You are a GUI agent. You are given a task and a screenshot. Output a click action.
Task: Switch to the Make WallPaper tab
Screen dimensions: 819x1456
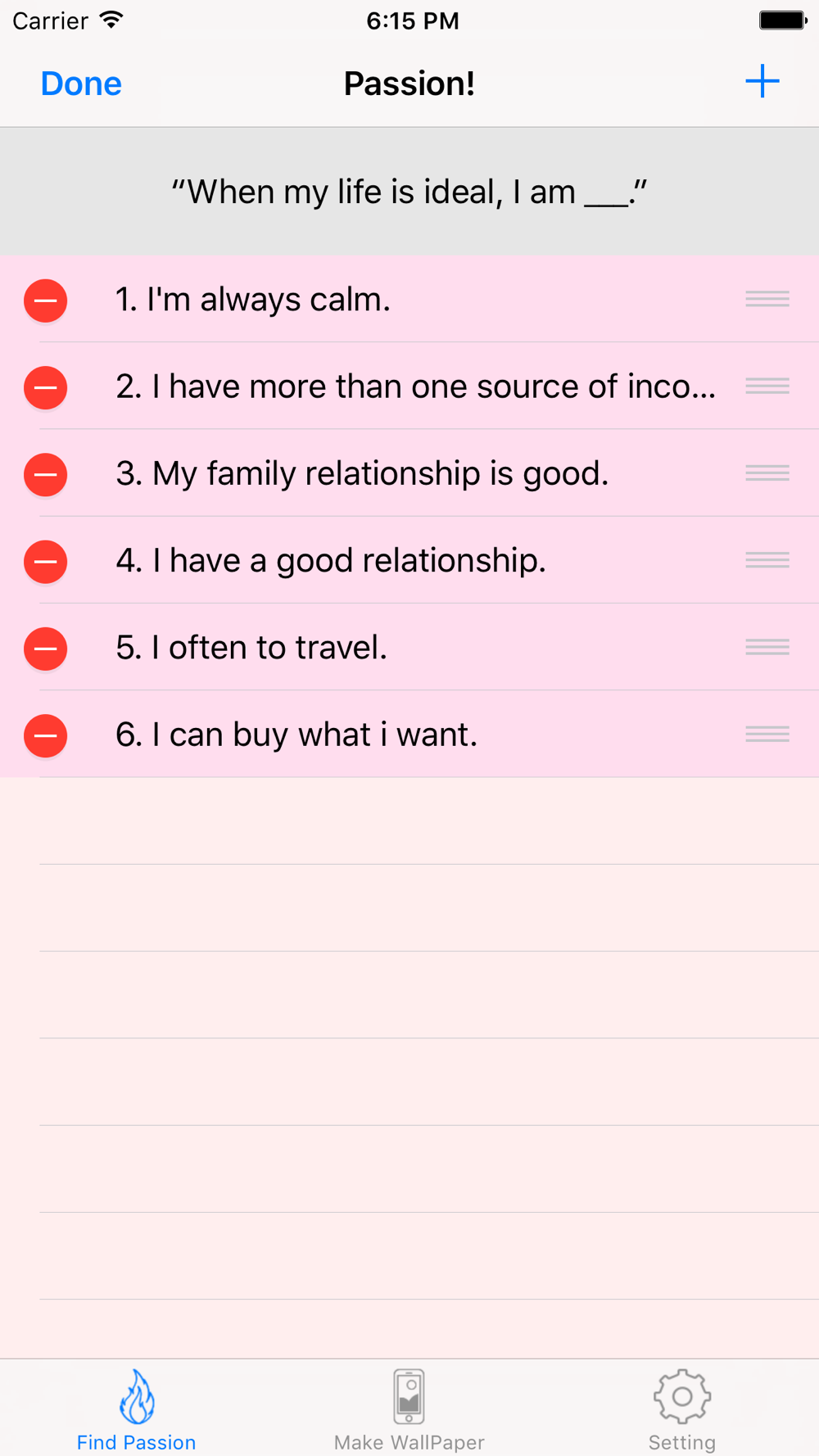pyautogui.click(x=409, y=1410)
